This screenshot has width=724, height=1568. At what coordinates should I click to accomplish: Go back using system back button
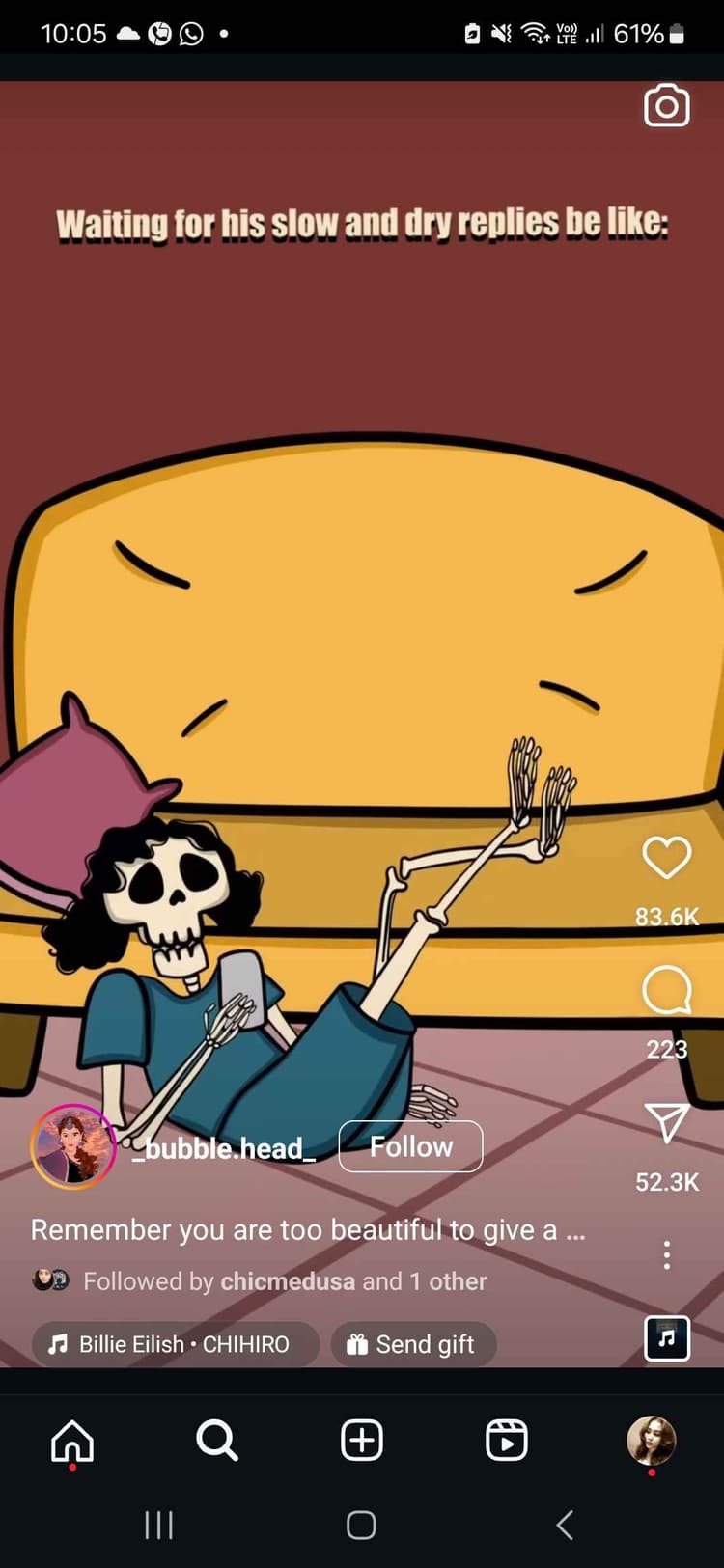(x=566, y=1525)
